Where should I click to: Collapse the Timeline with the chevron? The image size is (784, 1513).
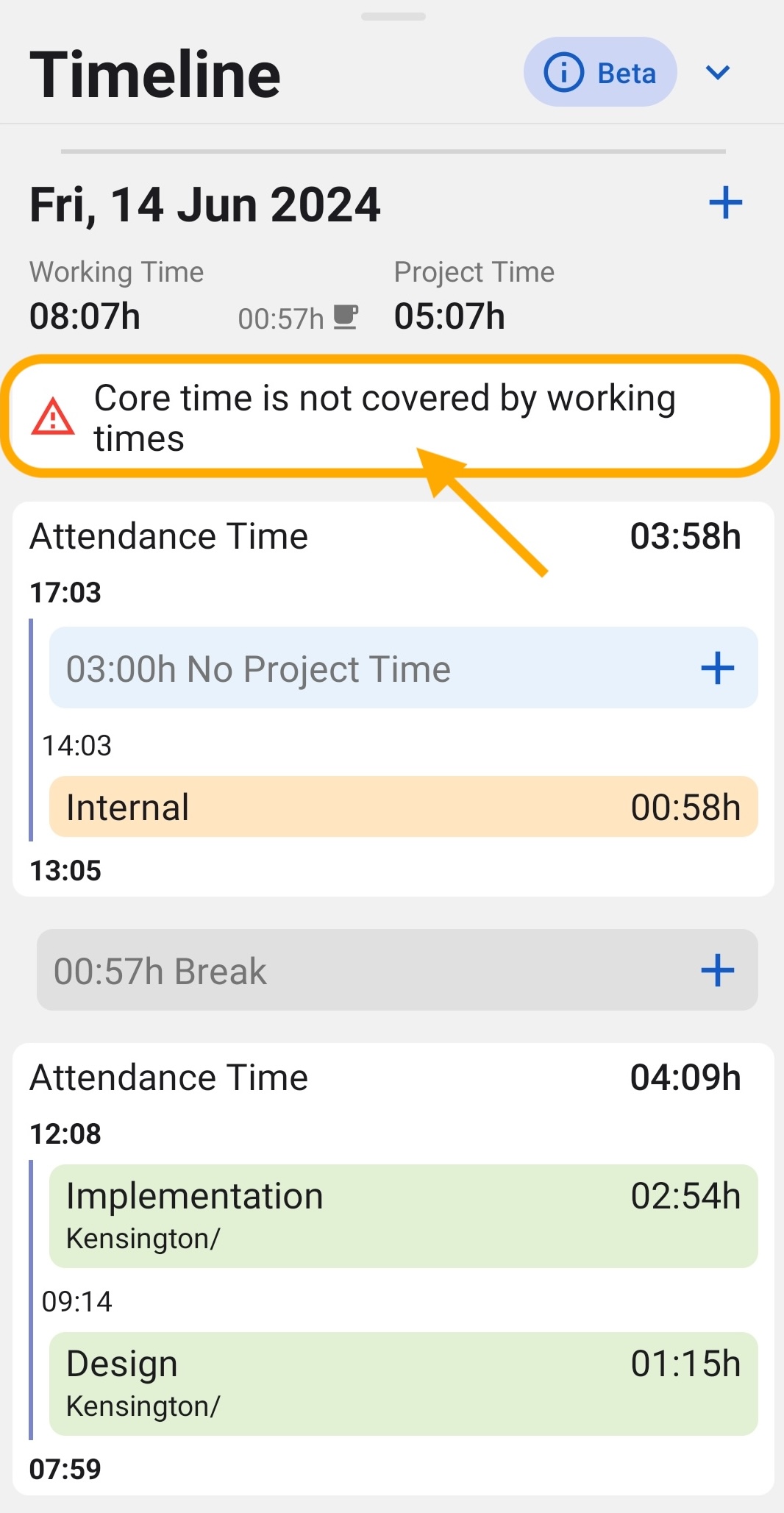pos(717,72)
